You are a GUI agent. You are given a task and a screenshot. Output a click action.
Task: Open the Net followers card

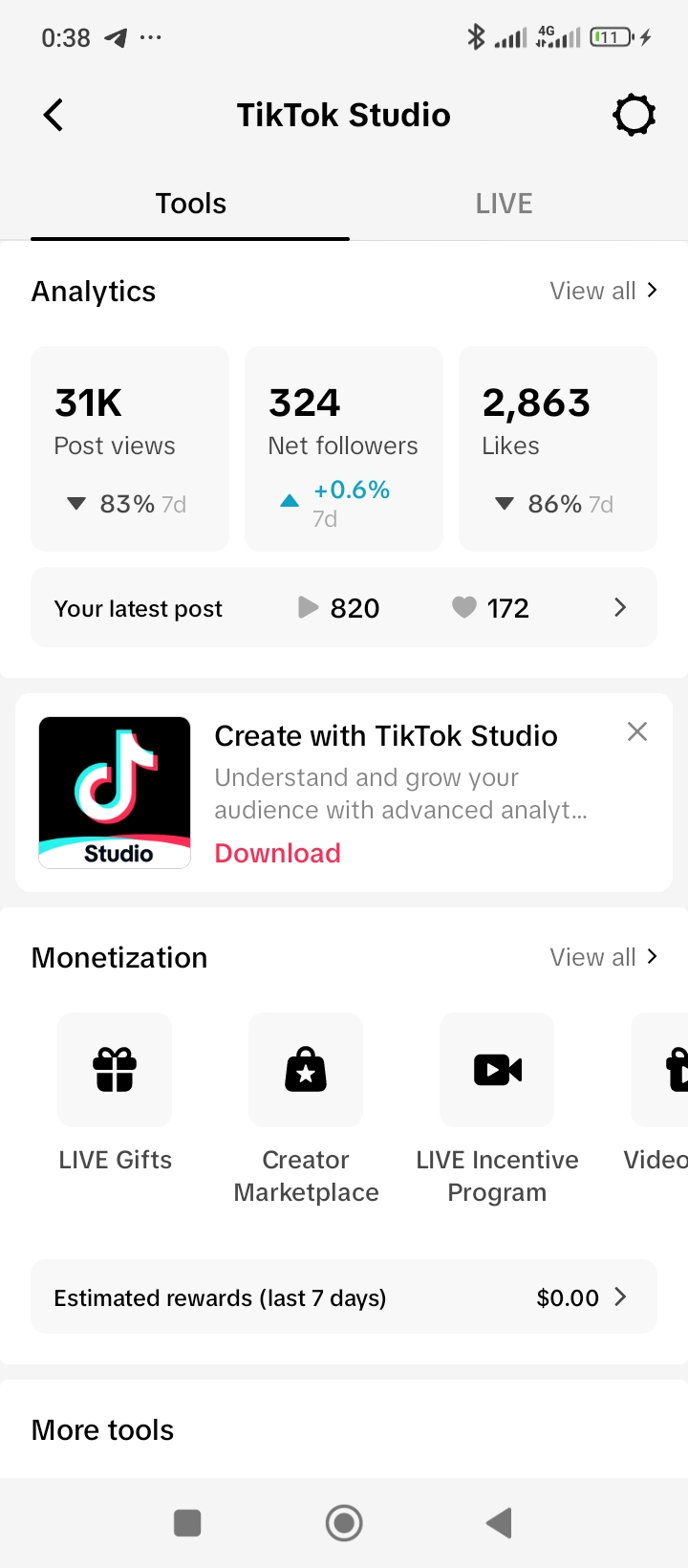[x=344, y=448]
